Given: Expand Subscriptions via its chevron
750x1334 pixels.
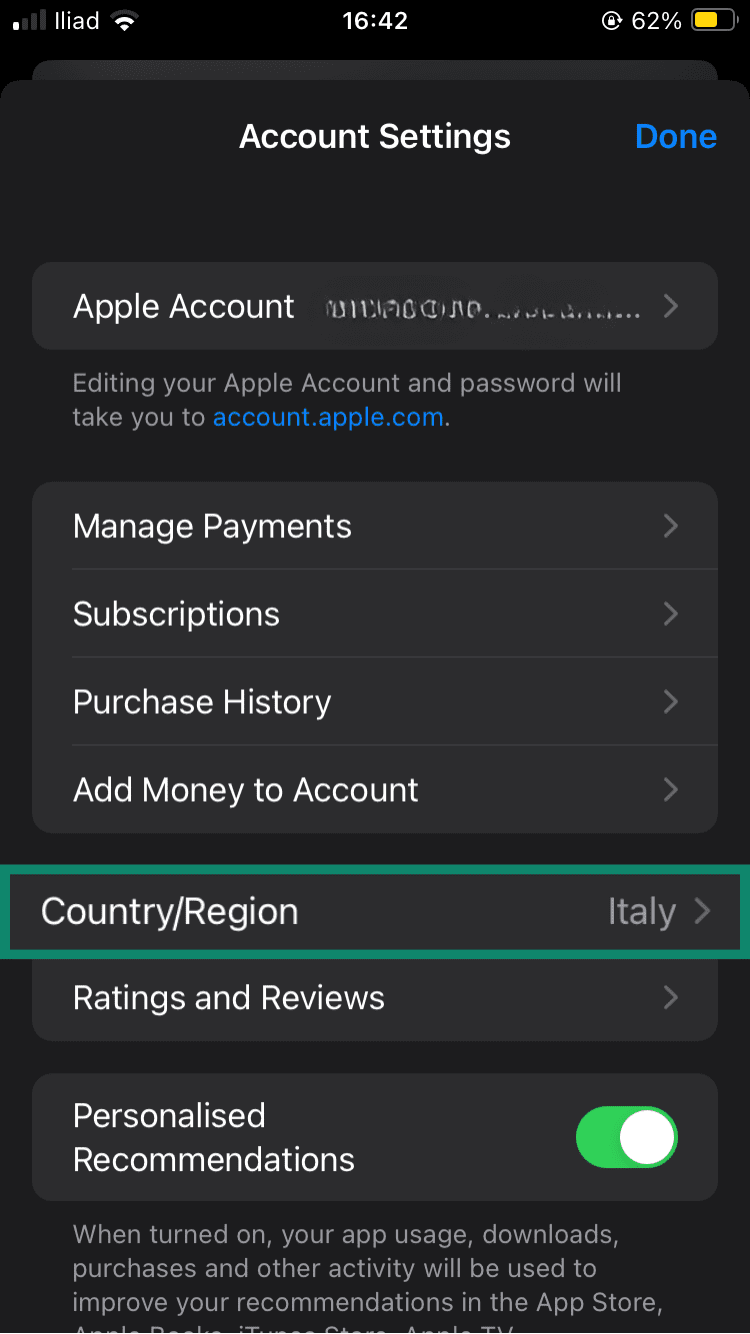Looking at the screenshot, I should pos(671,613).
